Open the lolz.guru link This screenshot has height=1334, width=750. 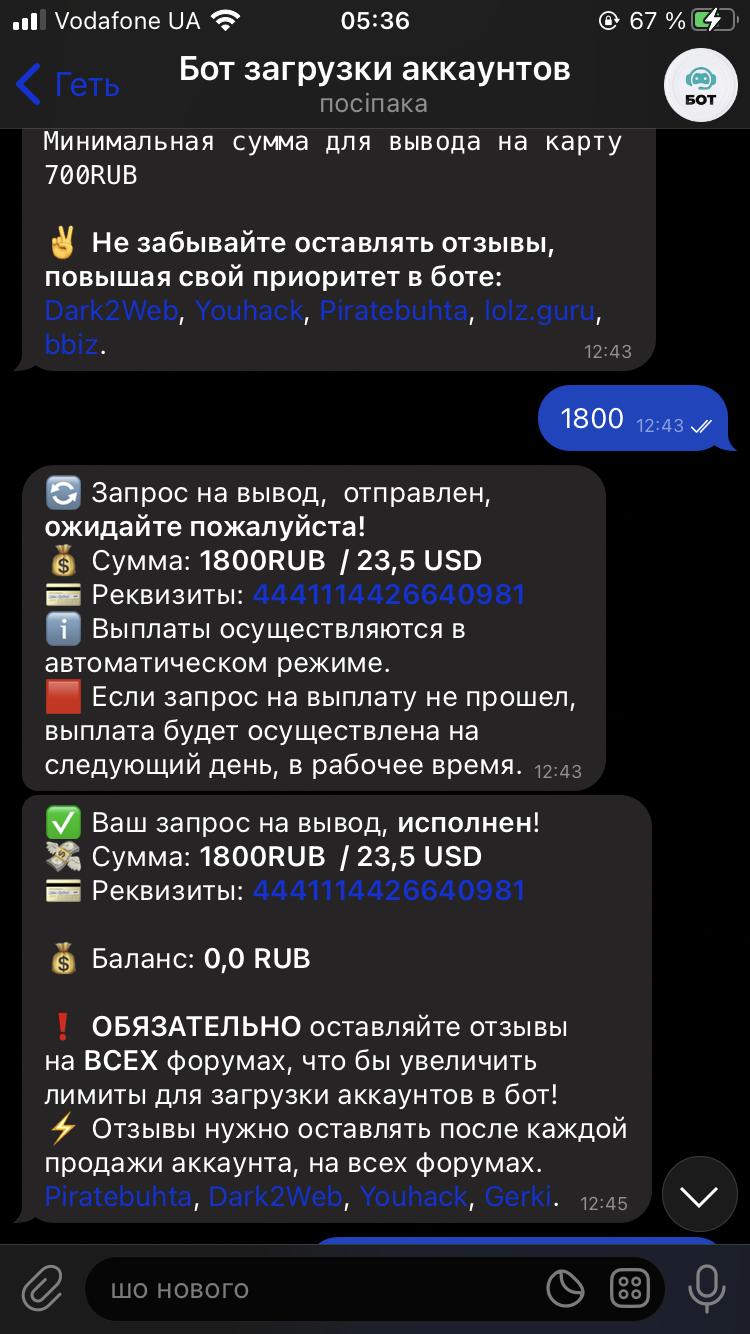(x=538, y=311)
